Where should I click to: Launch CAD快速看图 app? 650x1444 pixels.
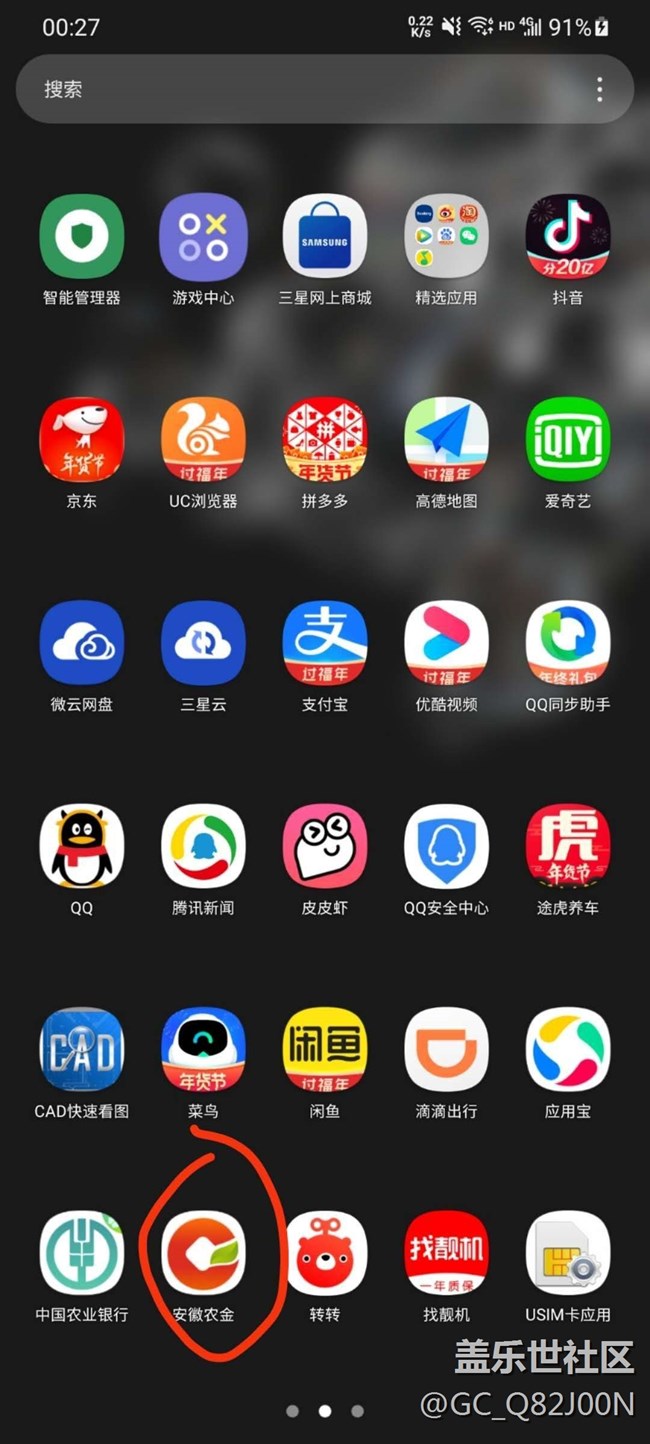tap(82, 1050)
